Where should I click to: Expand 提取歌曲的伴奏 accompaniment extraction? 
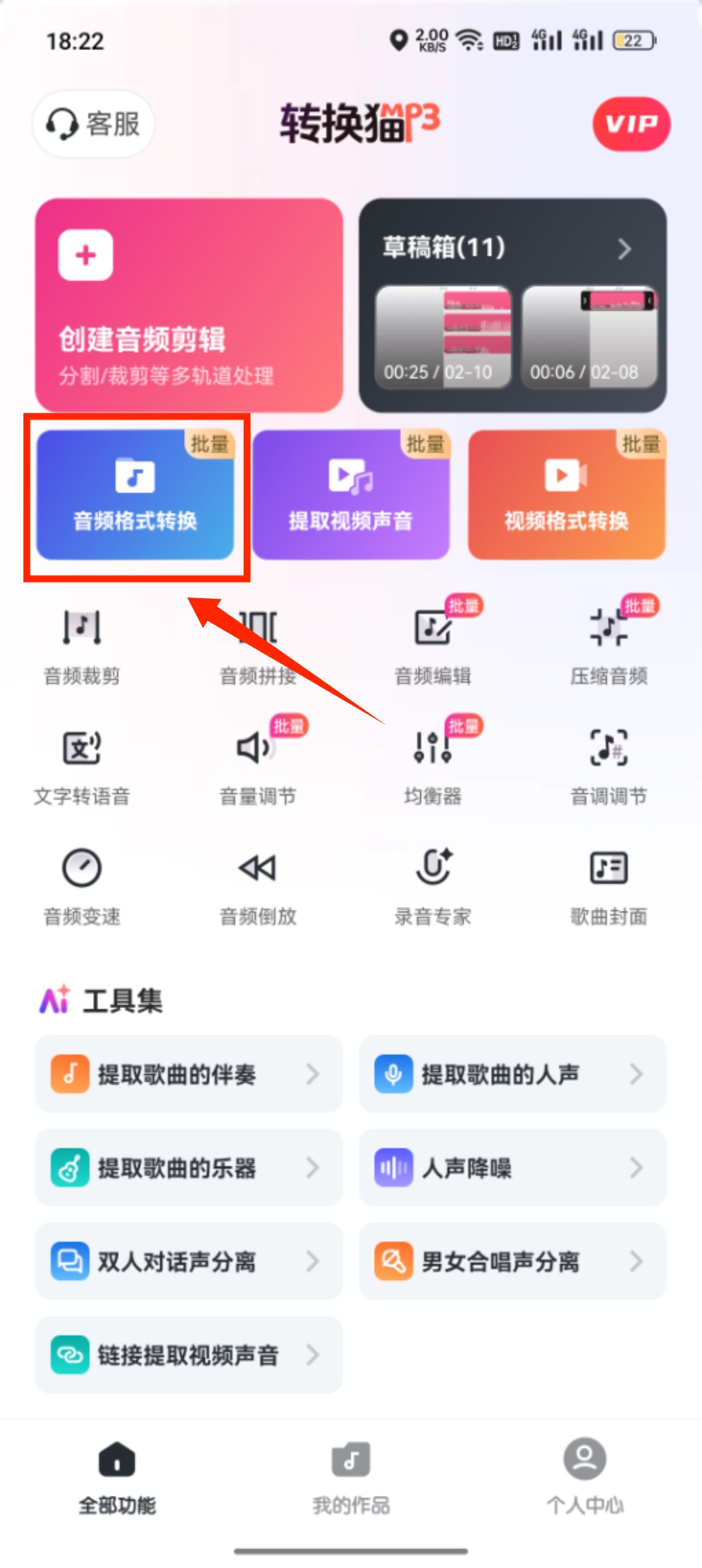(188, 1074)
